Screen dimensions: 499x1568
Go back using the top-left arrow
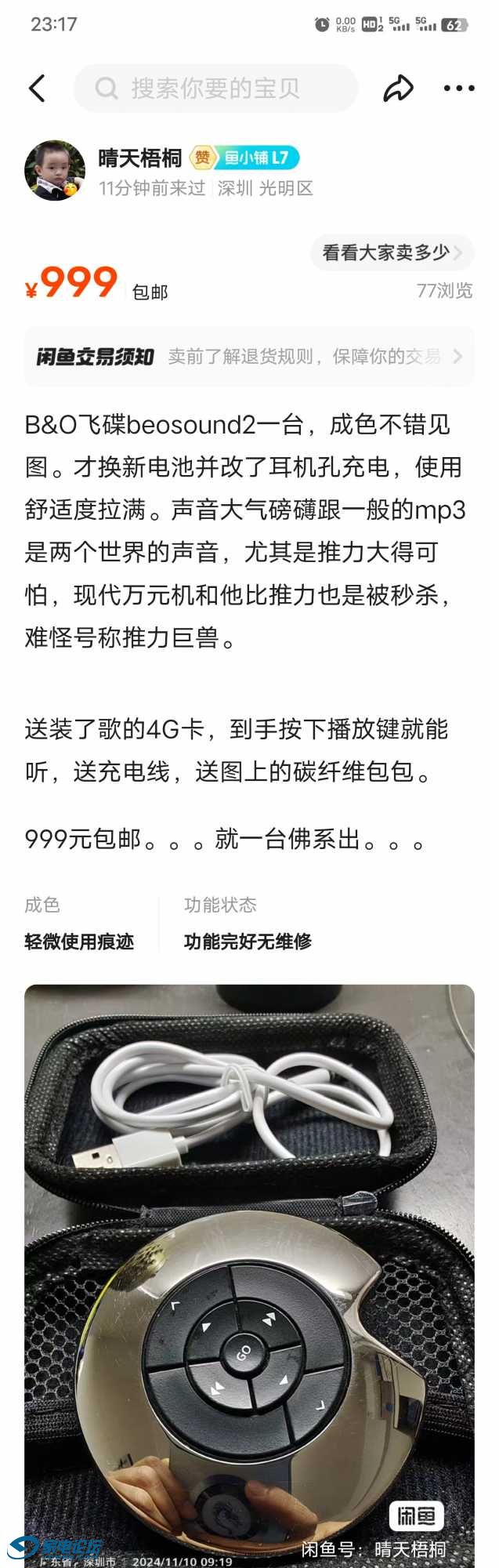click(x=37, y=89)
